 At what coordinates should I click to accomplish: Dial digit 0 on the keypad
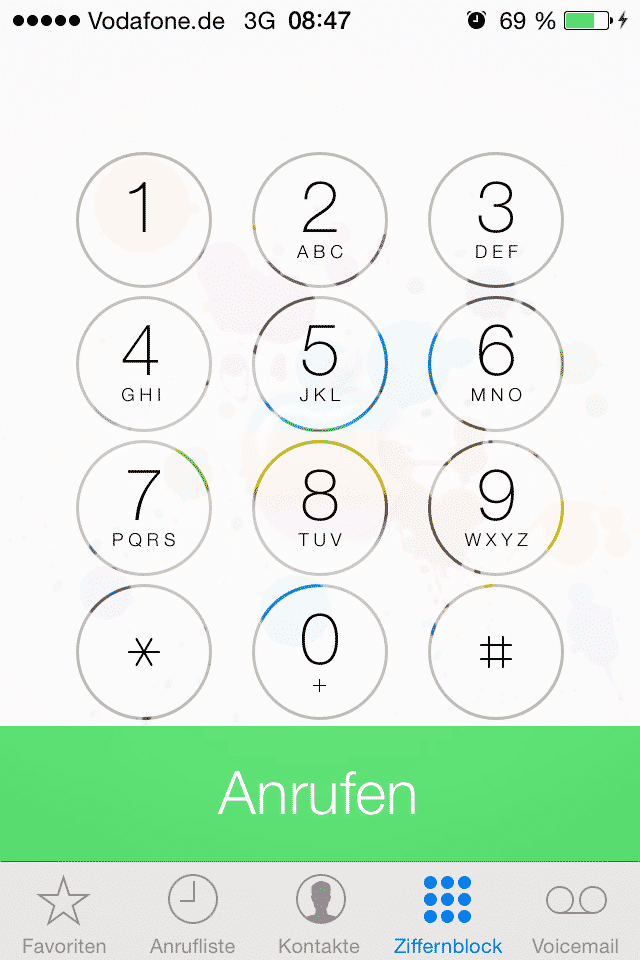click(x=320, y=652)
